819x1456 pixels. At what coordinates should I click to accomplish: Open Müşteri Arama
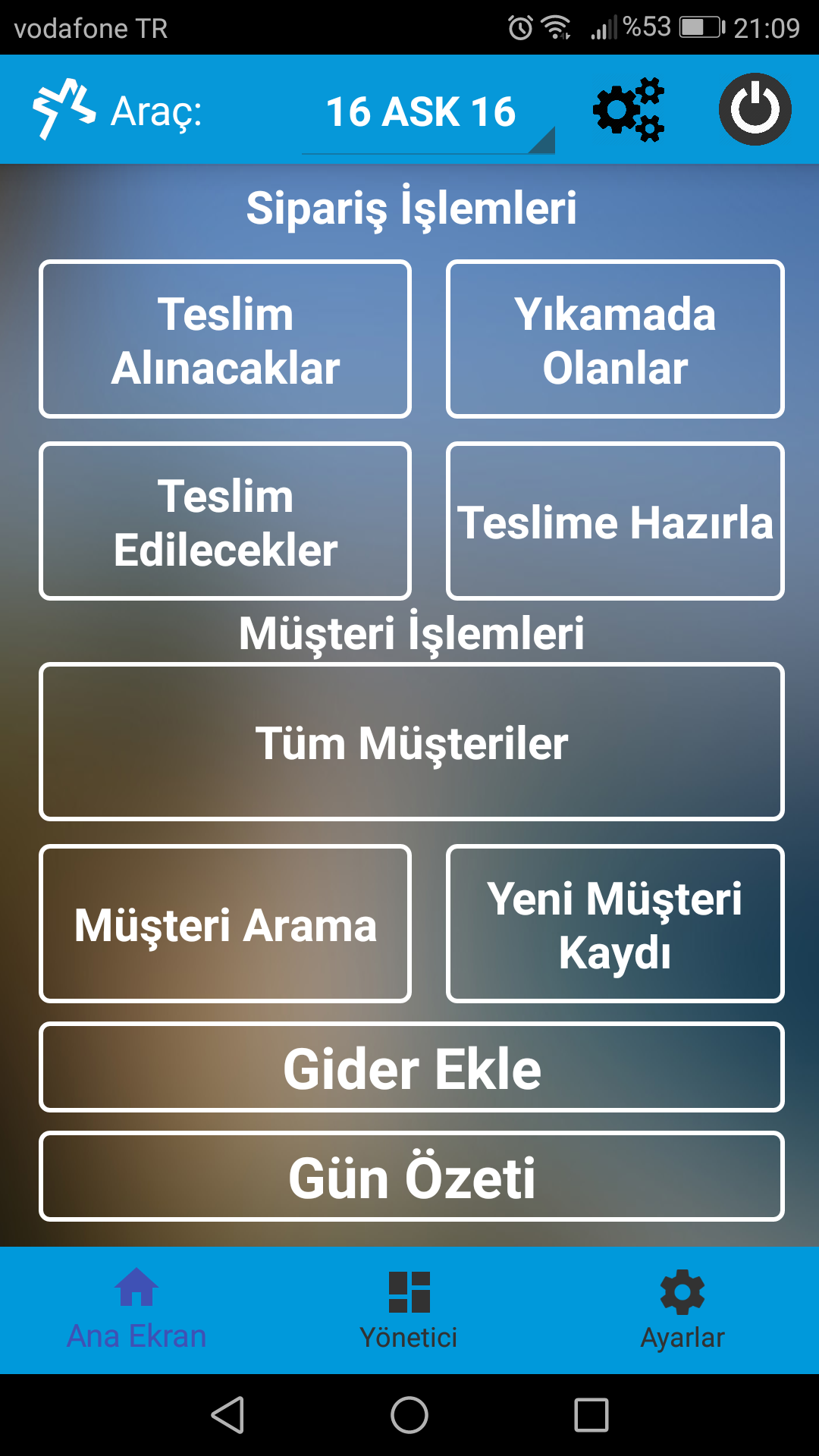point(225,924)
